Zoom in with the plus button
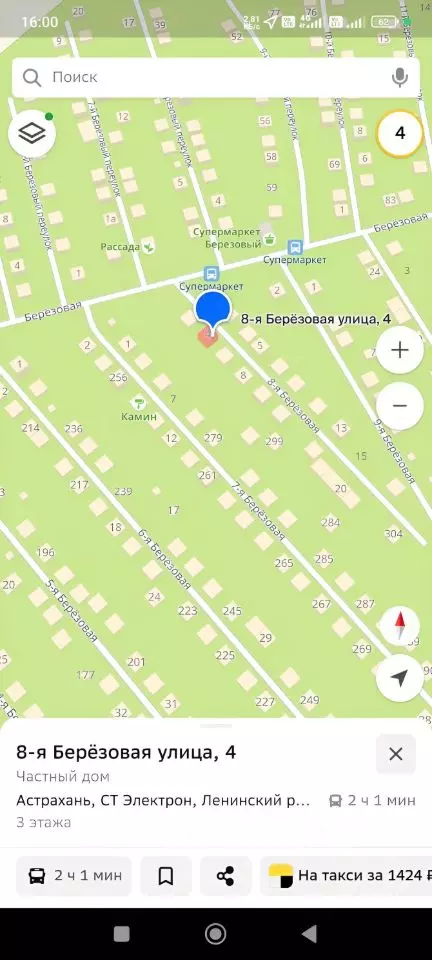 coord(400,350)
